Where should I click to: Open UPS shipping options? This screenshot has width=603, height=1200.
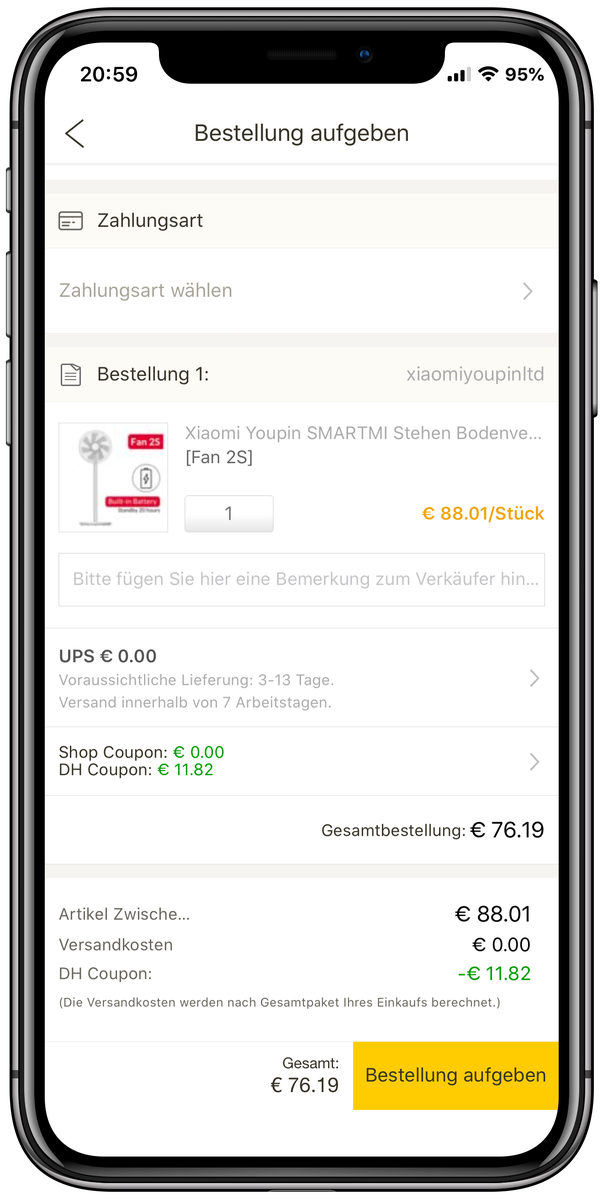point(300,677)
